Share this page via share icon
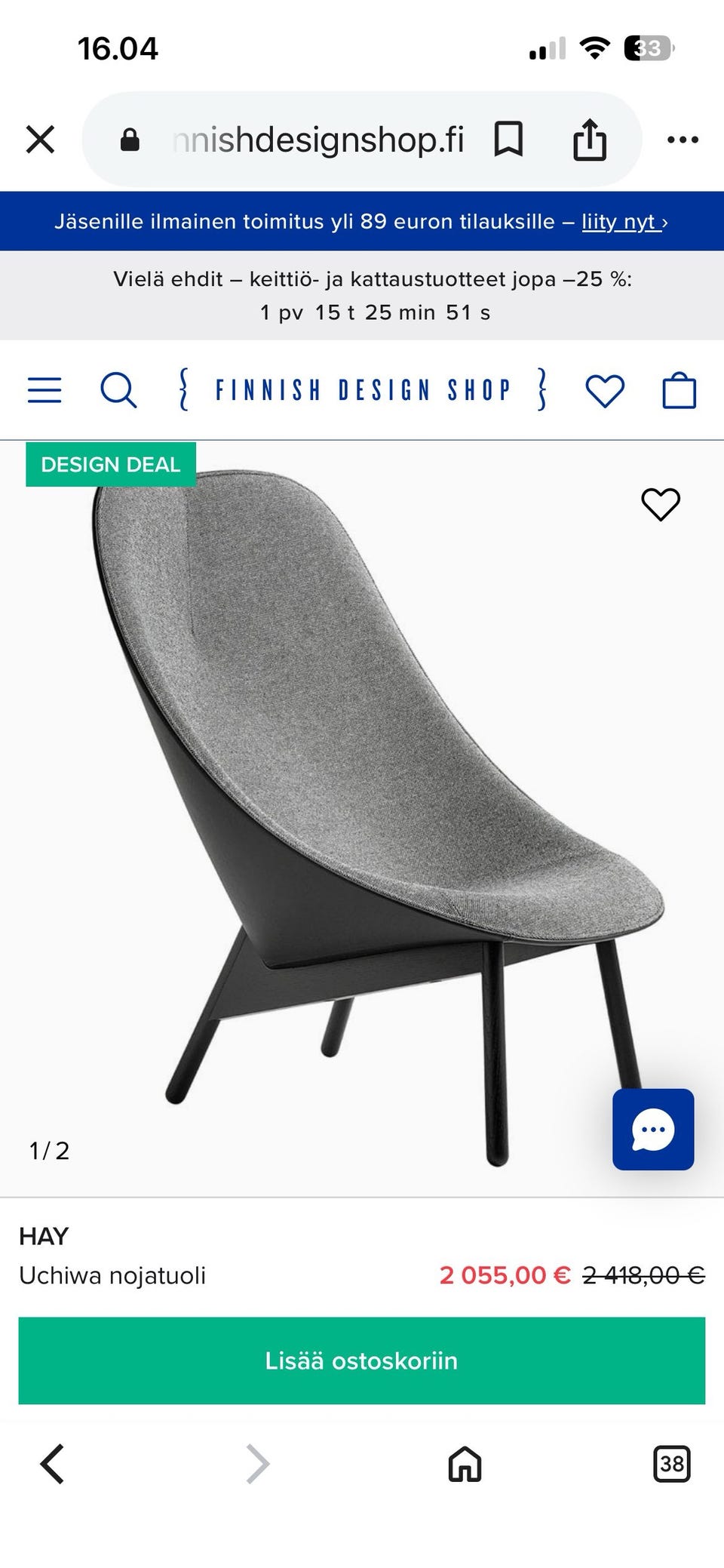724x1568 pixels. pos(589,140)
